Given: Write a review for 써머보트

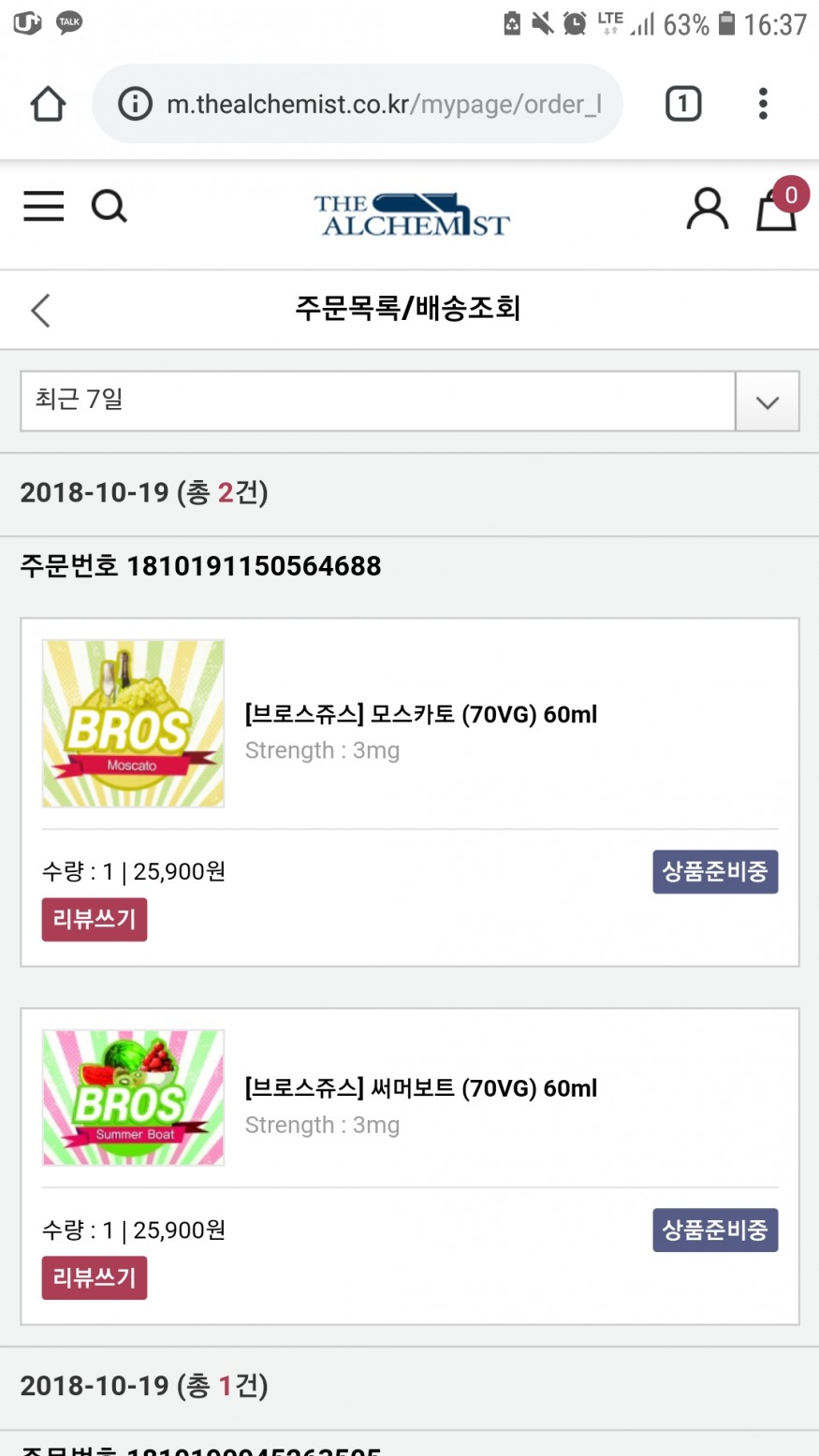Looking at the screenshot, I should 94,1277.
